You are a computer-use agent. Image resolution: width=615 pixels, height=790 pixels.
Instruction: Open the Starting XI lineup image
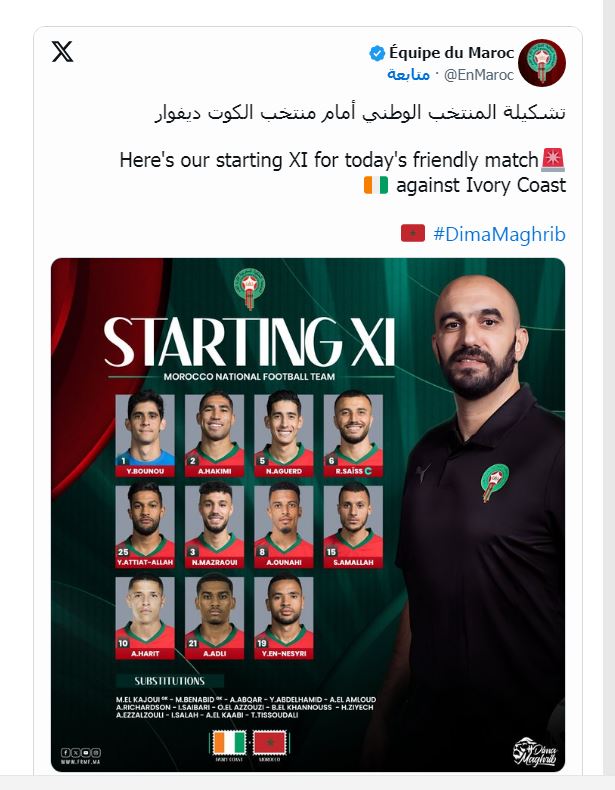click(308, 515)
